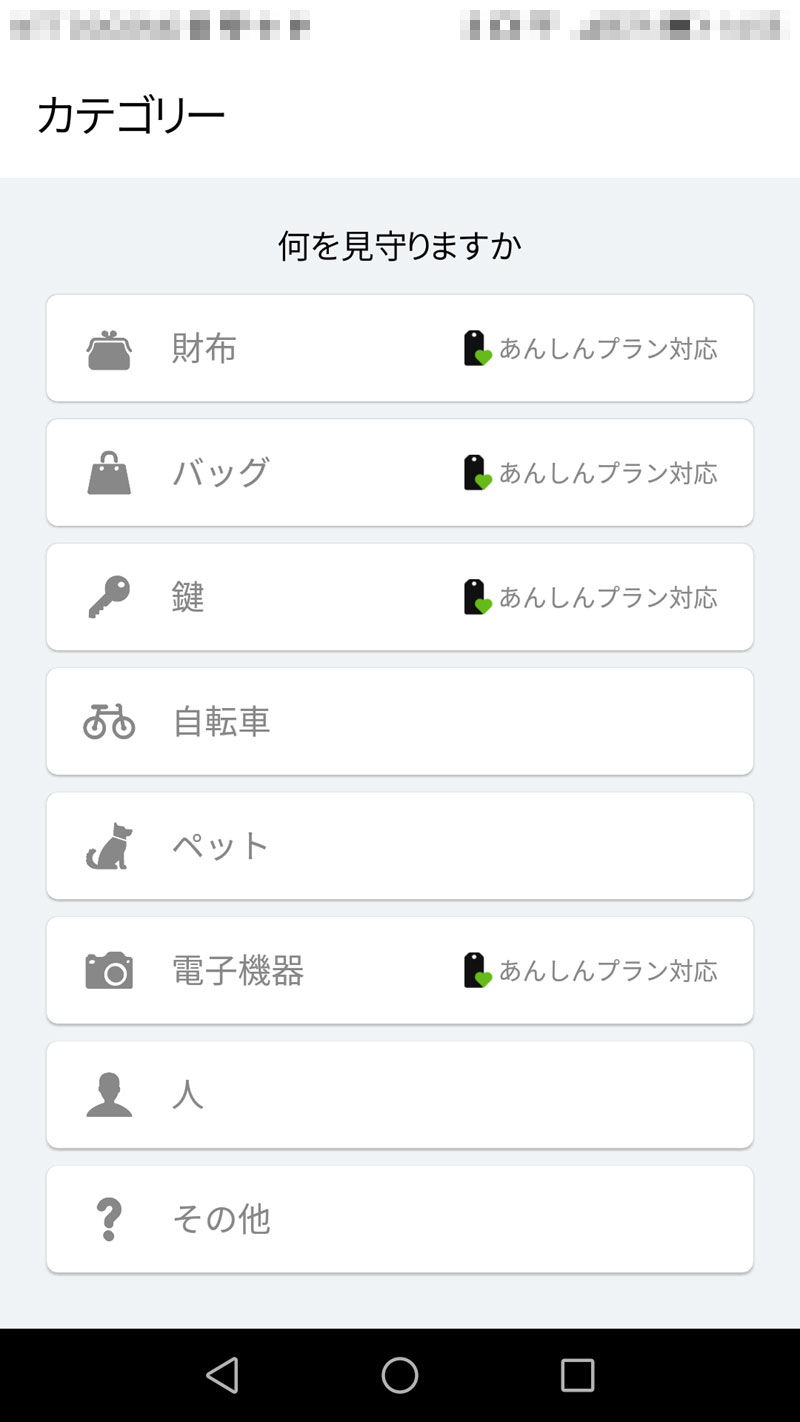Select the 財布 (wallet) category
The height and width of the screenshot is (1422, 800).
400,348
